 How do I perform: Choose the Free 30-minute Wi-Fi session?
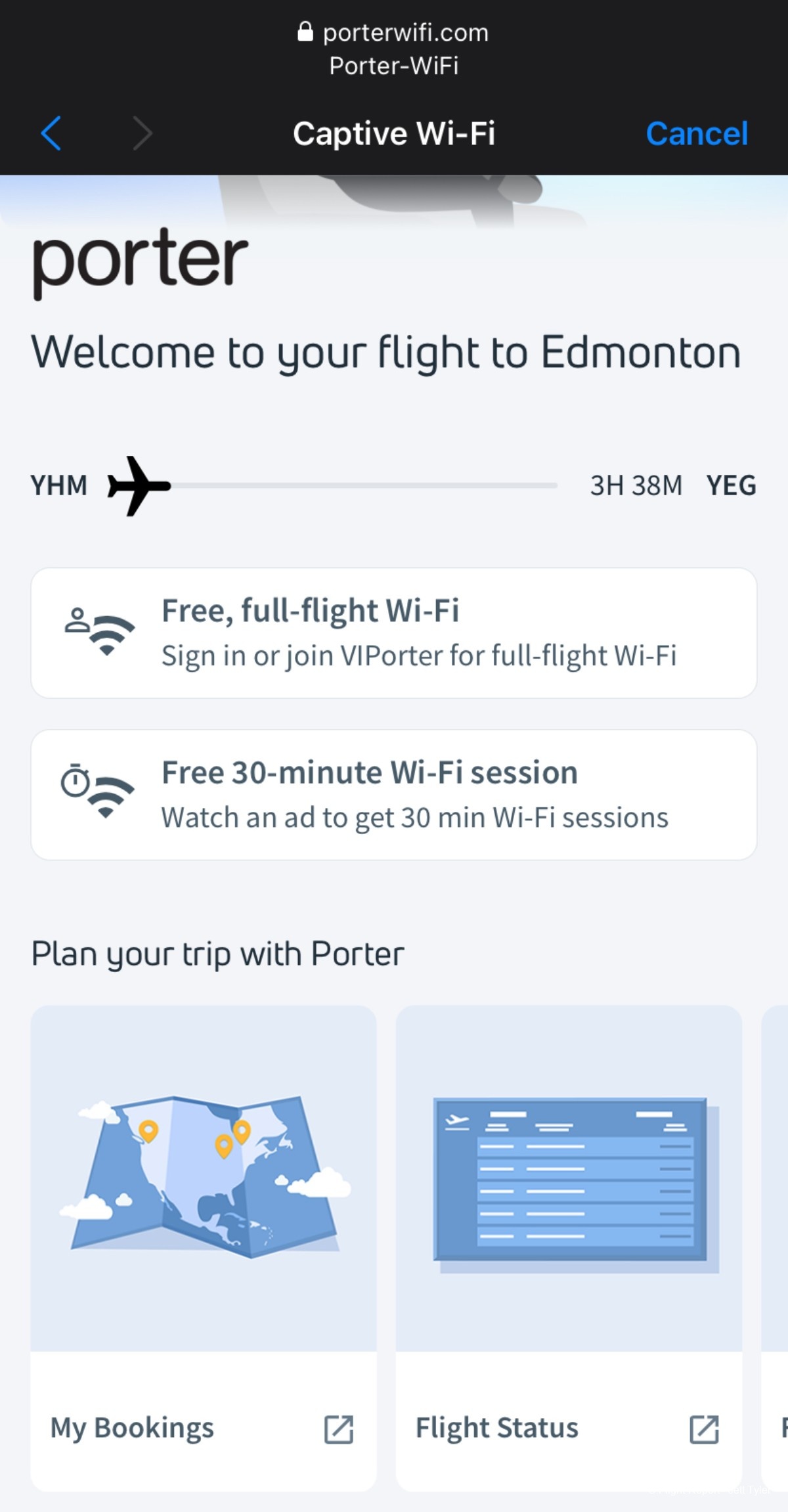(x=393, y=794)
